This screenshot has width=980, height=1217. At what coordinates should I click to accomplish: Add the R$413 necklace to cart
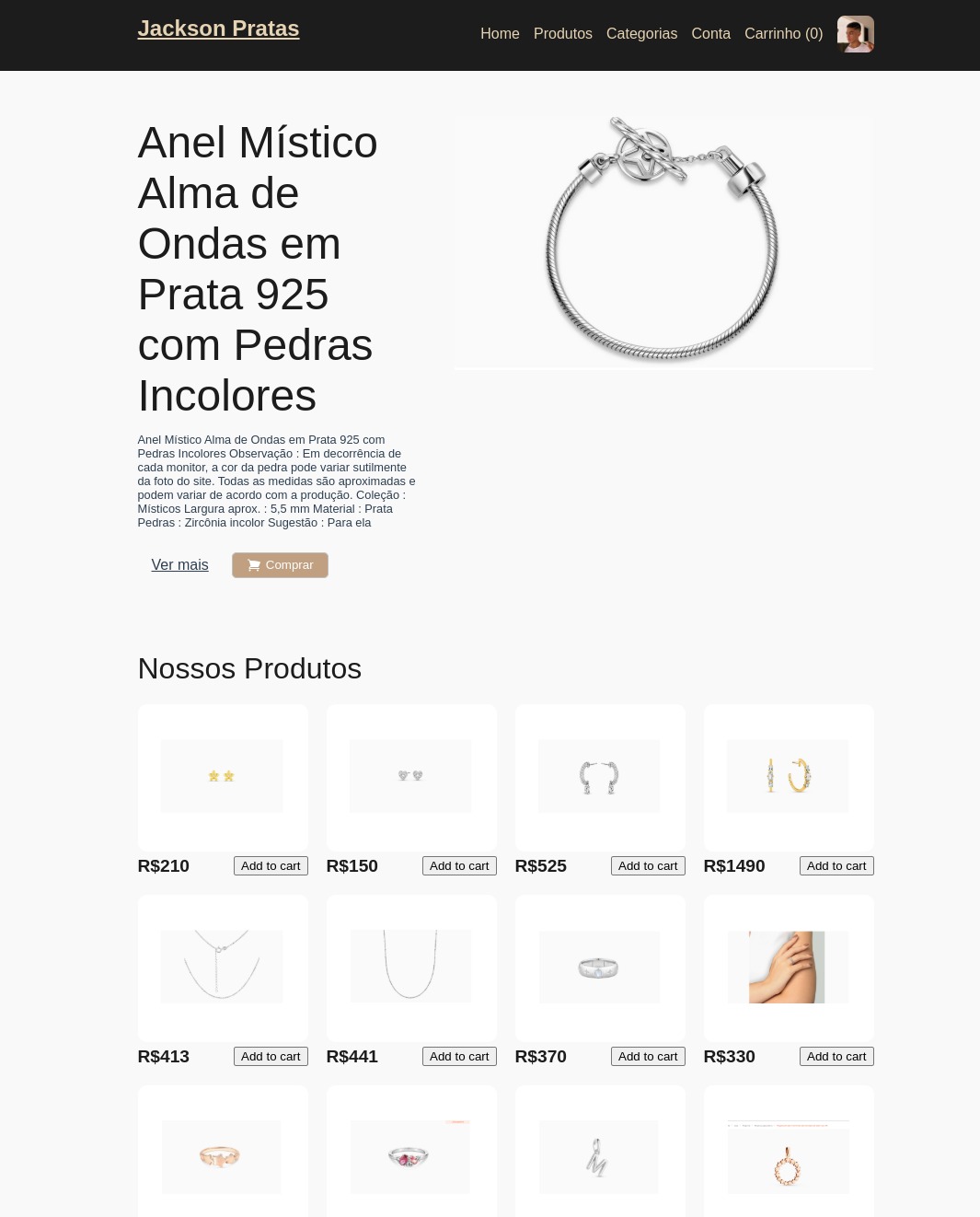(x=271, y=1057)
